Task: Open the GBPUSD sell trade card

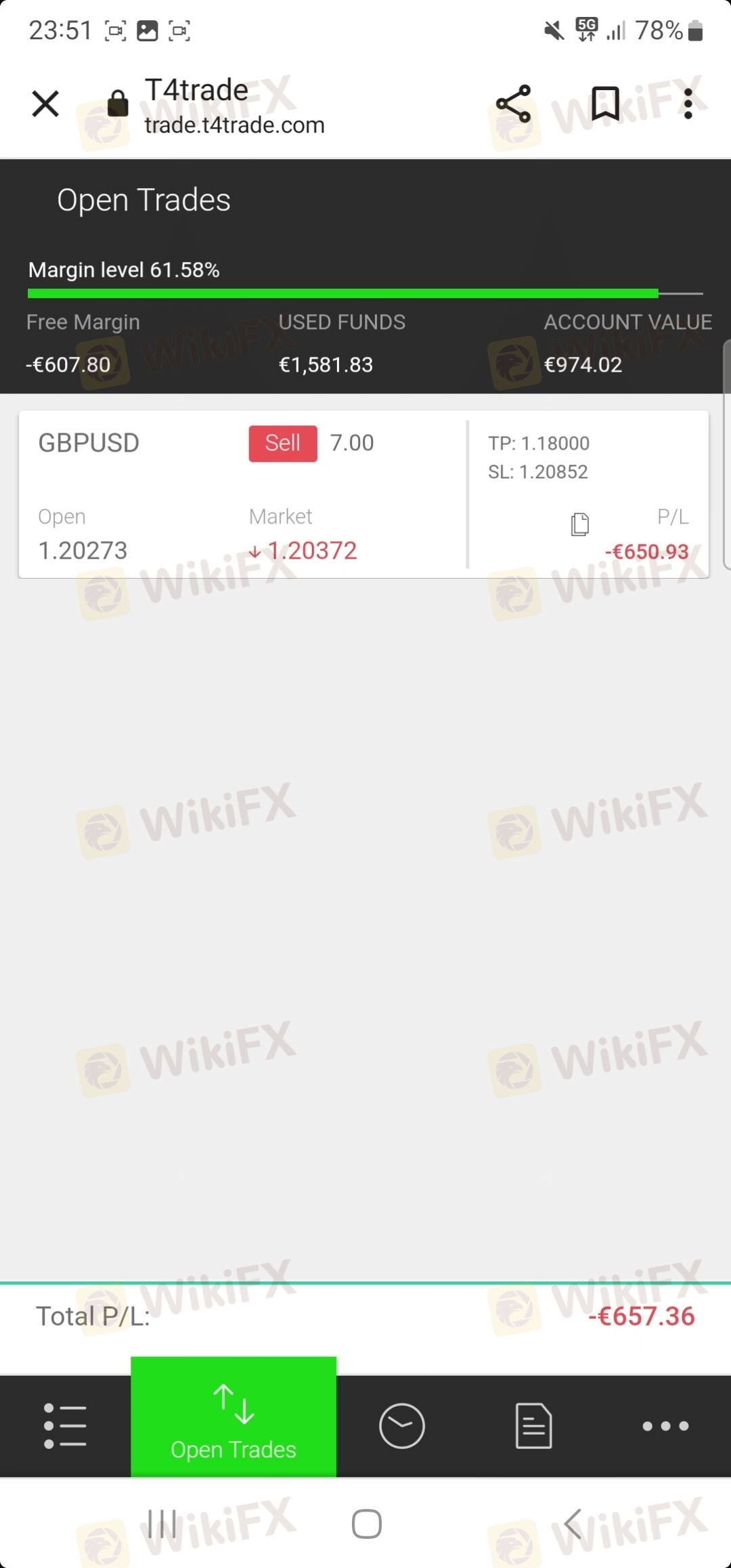Action: pyautogui.click(x=363, y=494)
